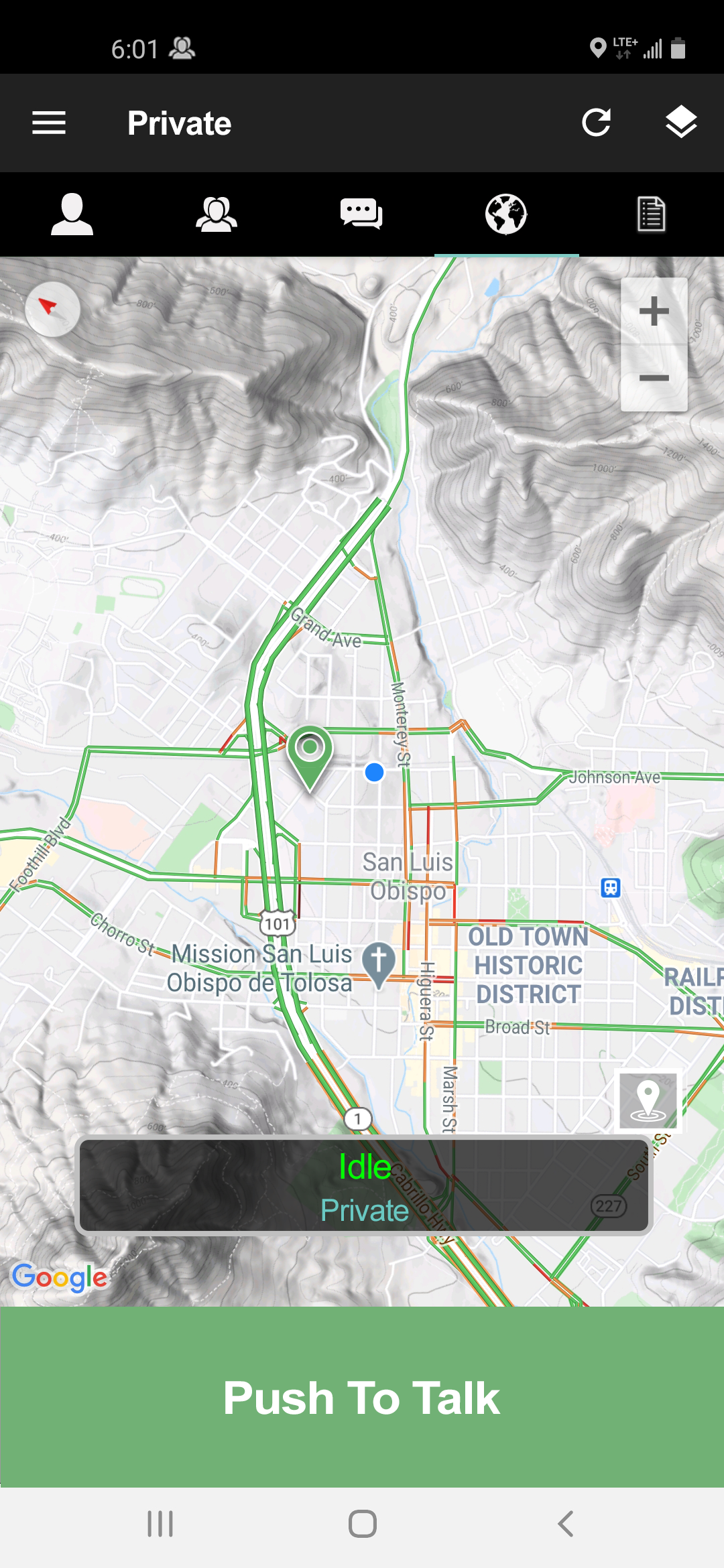Refresh the map view
This screenshot has height=1568, width=724.
click(596, 123)
